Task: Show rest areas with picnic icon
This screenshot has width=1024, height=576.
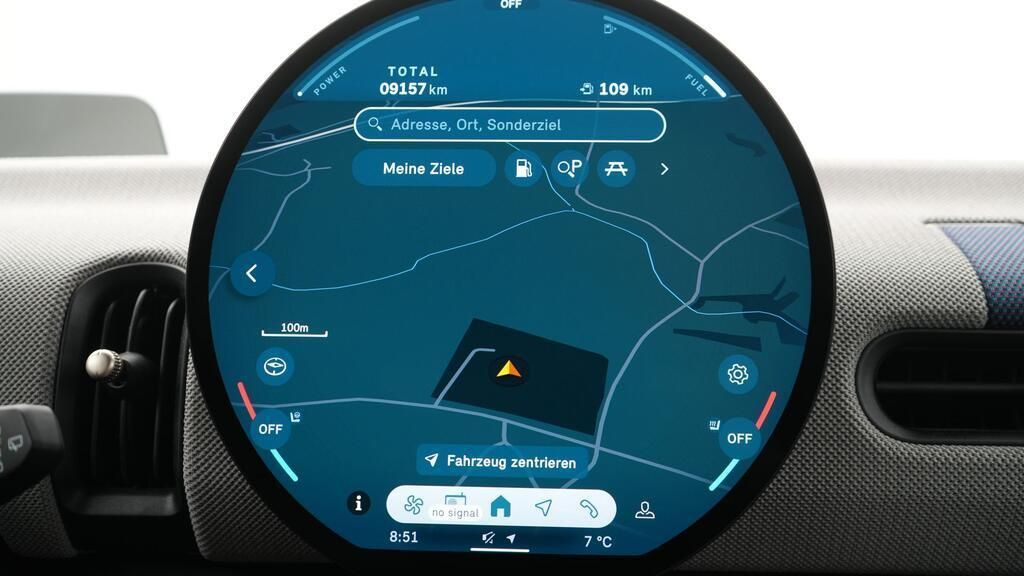Action: [616, 169]
